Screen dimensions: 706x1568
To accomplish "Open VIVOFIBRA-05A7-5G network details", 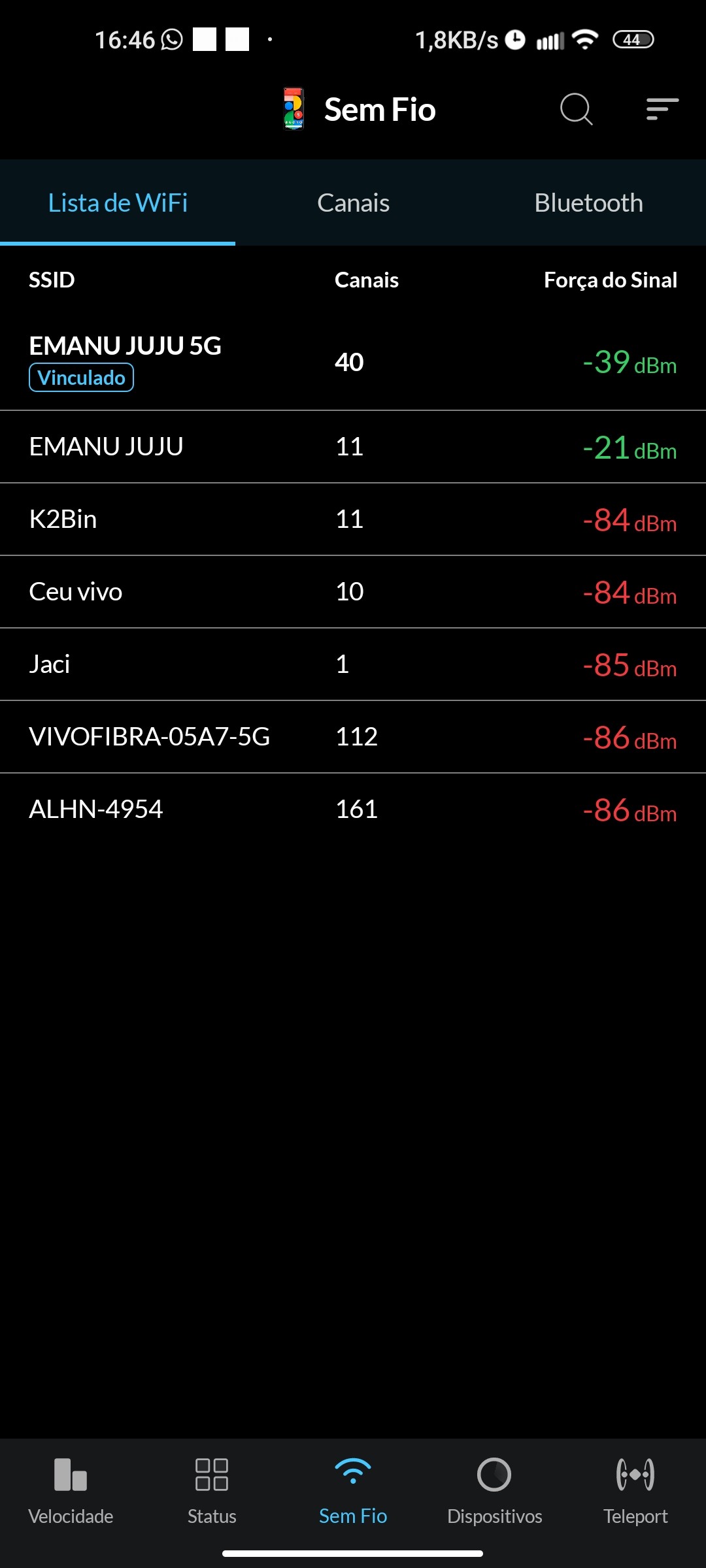I will (353, 737).
